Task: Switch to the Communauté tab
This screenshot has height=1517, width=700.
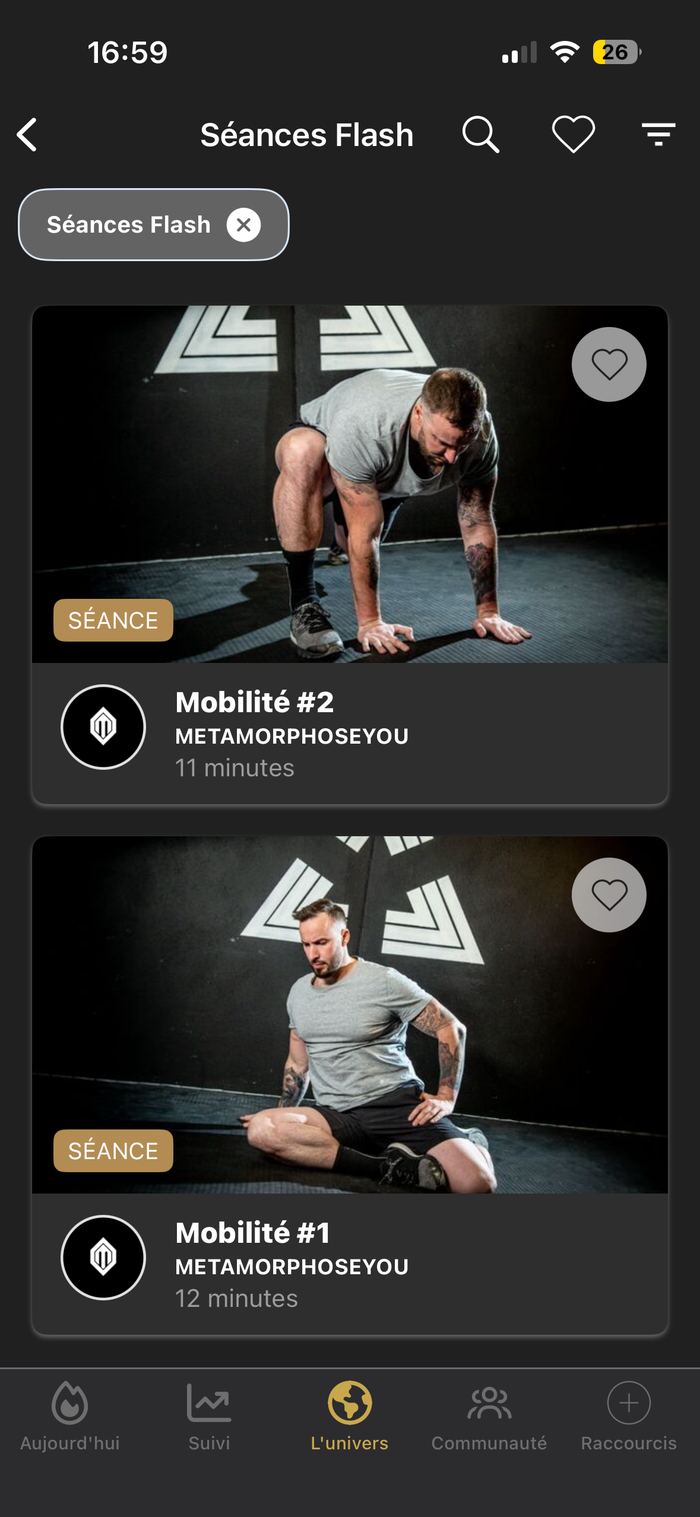Action: click(x=489, y=1416)
